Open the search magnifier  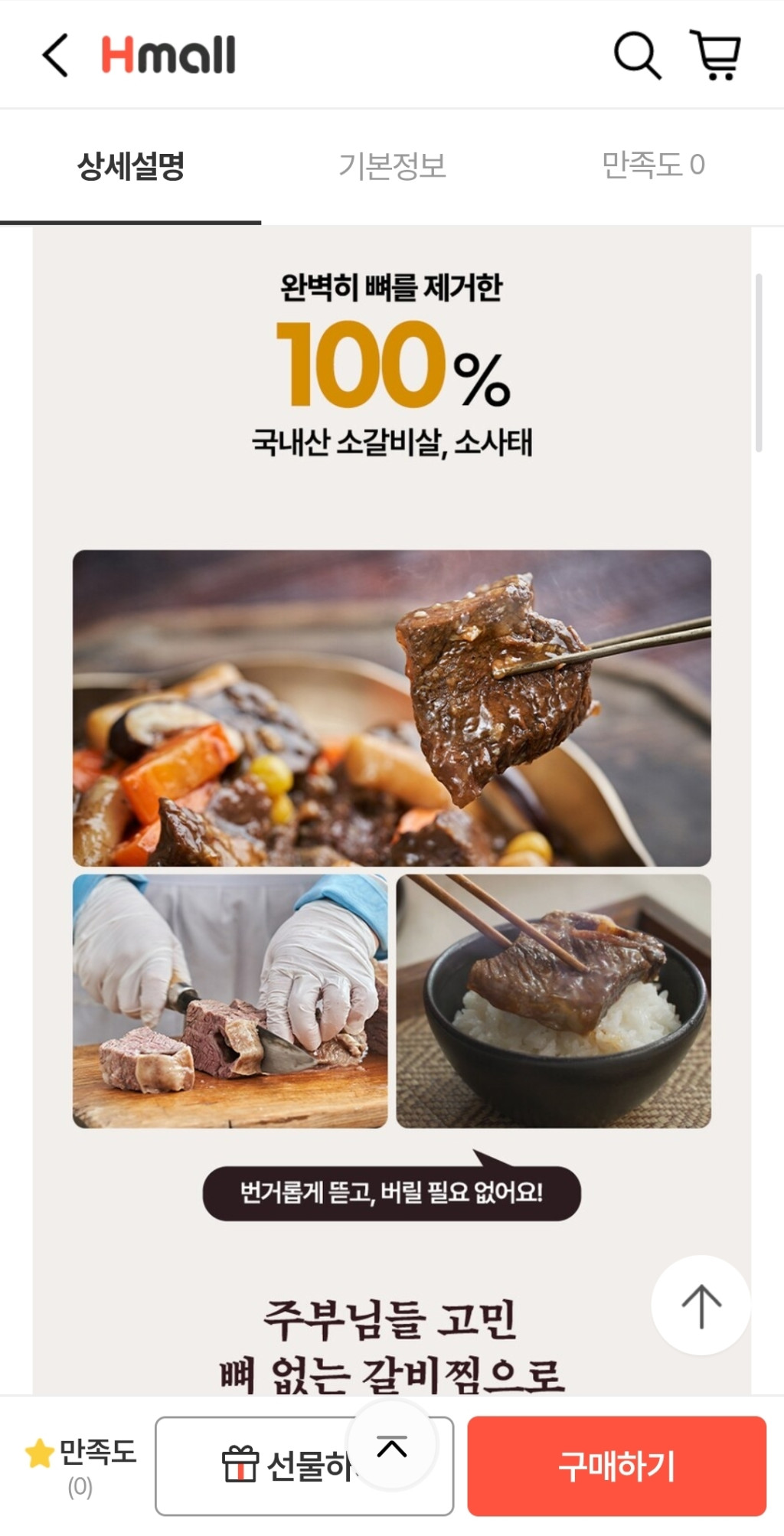point(637,55)
